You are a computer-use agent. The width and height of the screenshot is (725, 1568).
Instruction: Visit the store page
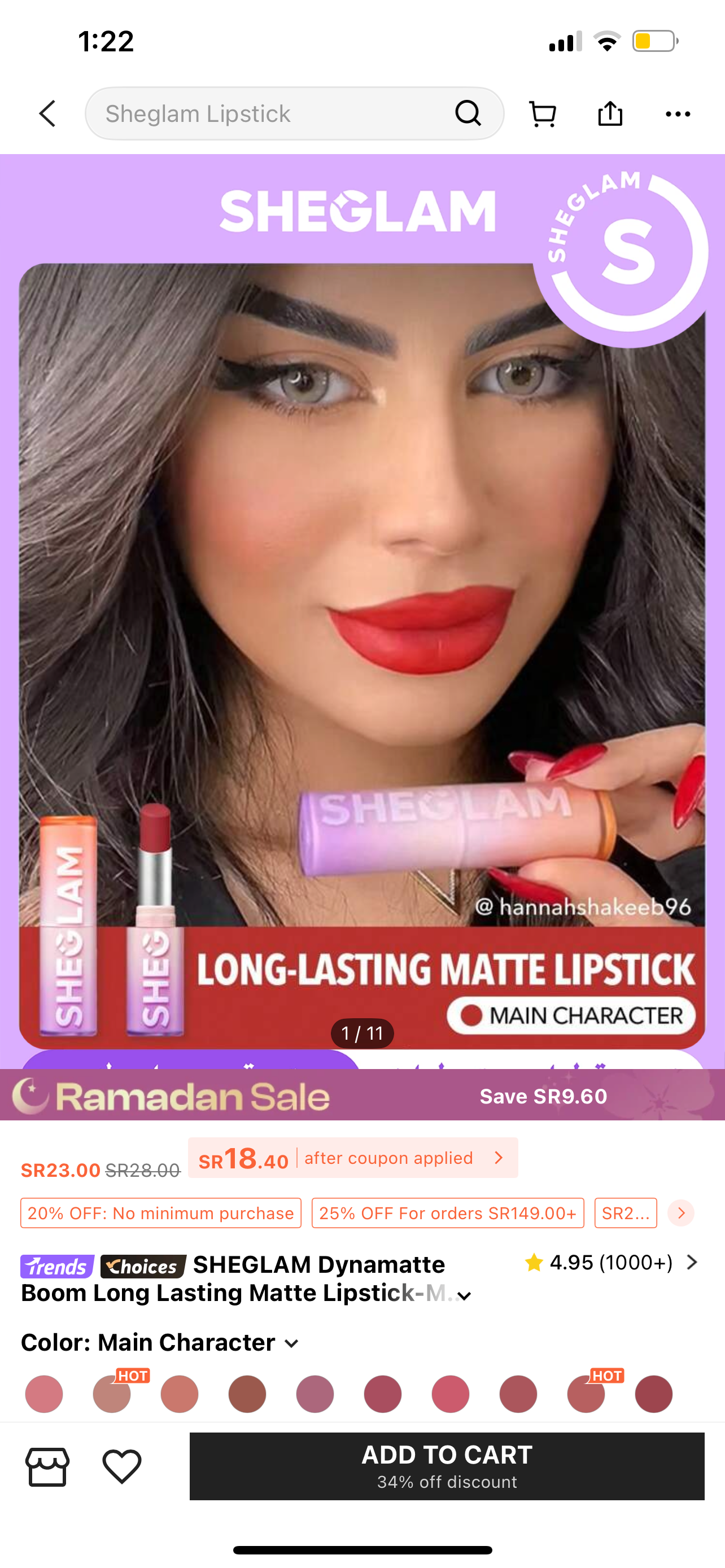47,1467
